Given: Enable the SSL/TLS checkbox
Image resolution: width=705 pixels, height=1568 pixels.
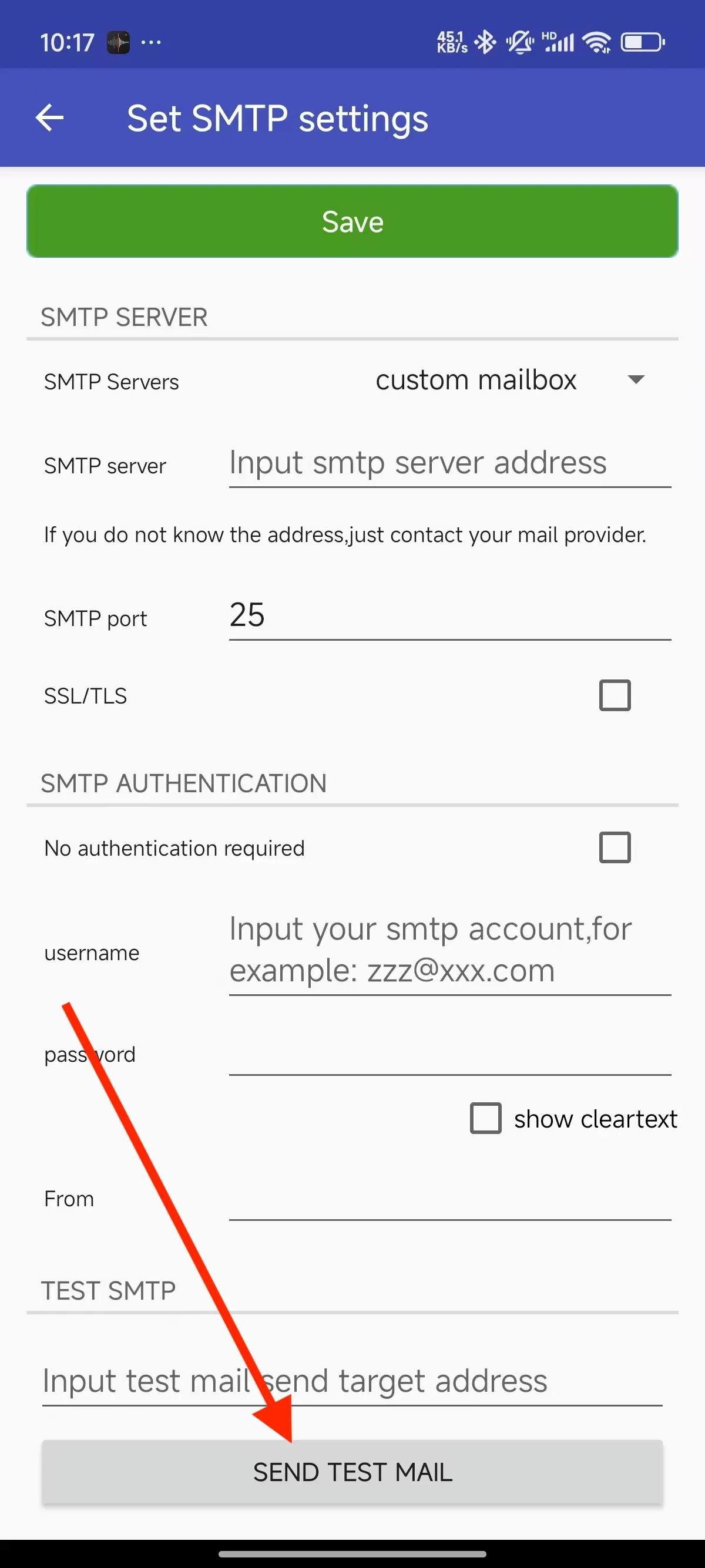Looking at the screenshot, I should point(615,696).
